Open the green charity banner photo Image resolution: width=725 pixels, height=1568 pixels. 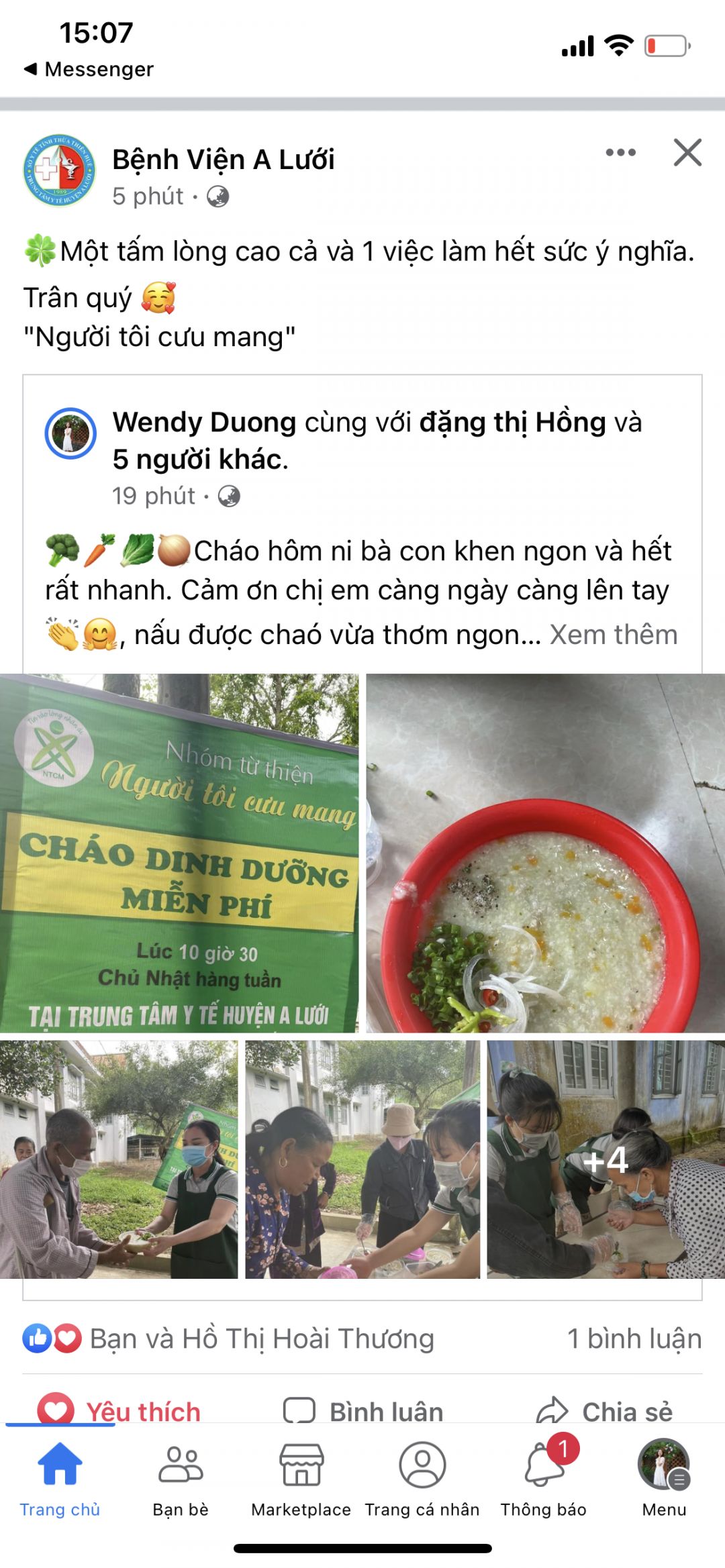[179, 853]
